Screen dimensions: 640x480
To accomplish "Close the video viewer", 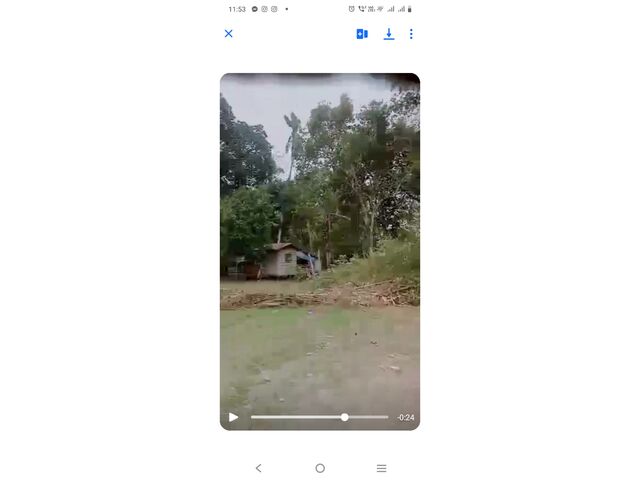I will (x=228, y=33).
